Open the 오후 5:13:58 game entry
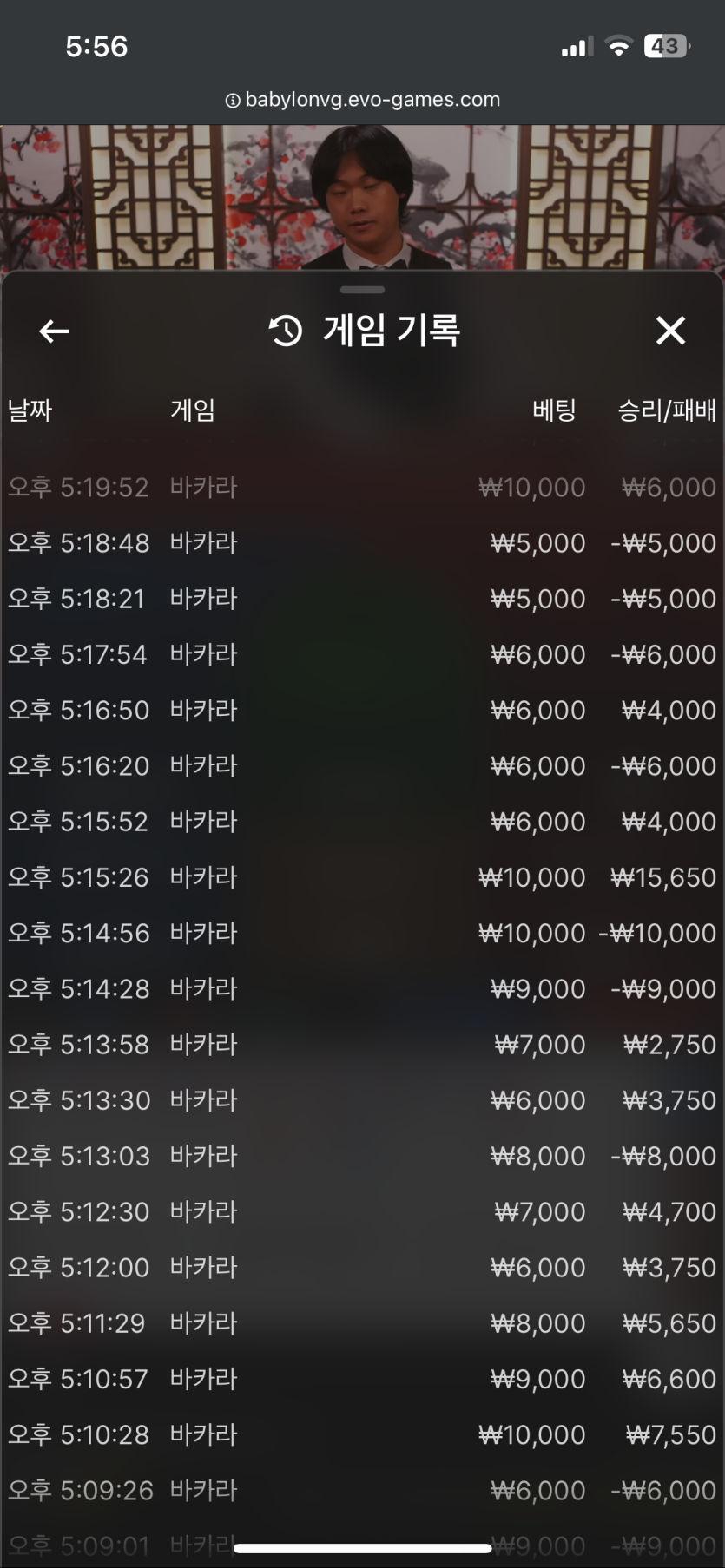The height and width of the screenshot is (1568, 725). [x=362, y=1045]
